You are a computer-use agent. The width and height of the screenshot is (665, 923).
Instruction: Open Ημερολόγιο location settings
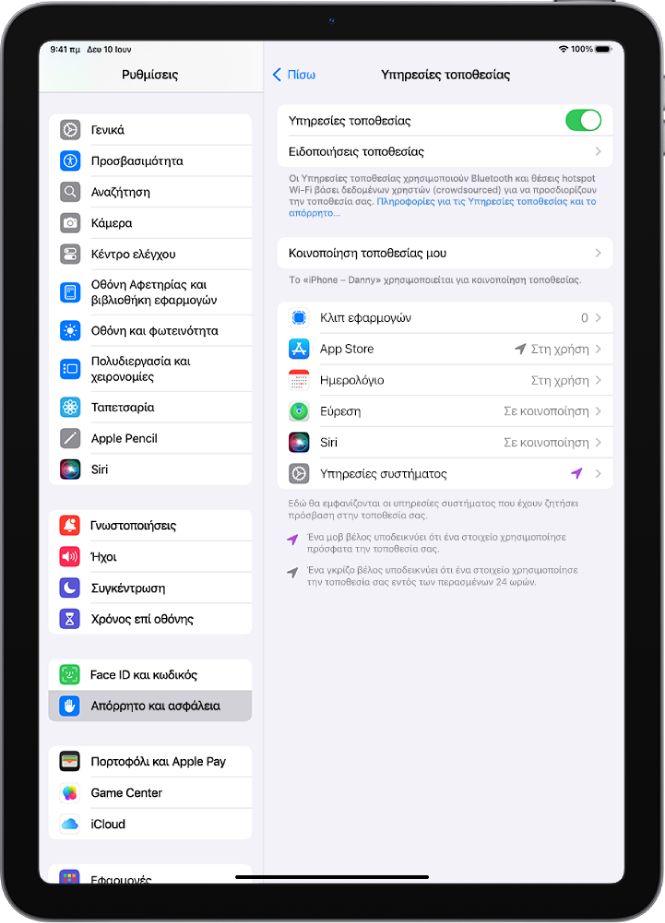click(x=444, y=380)
